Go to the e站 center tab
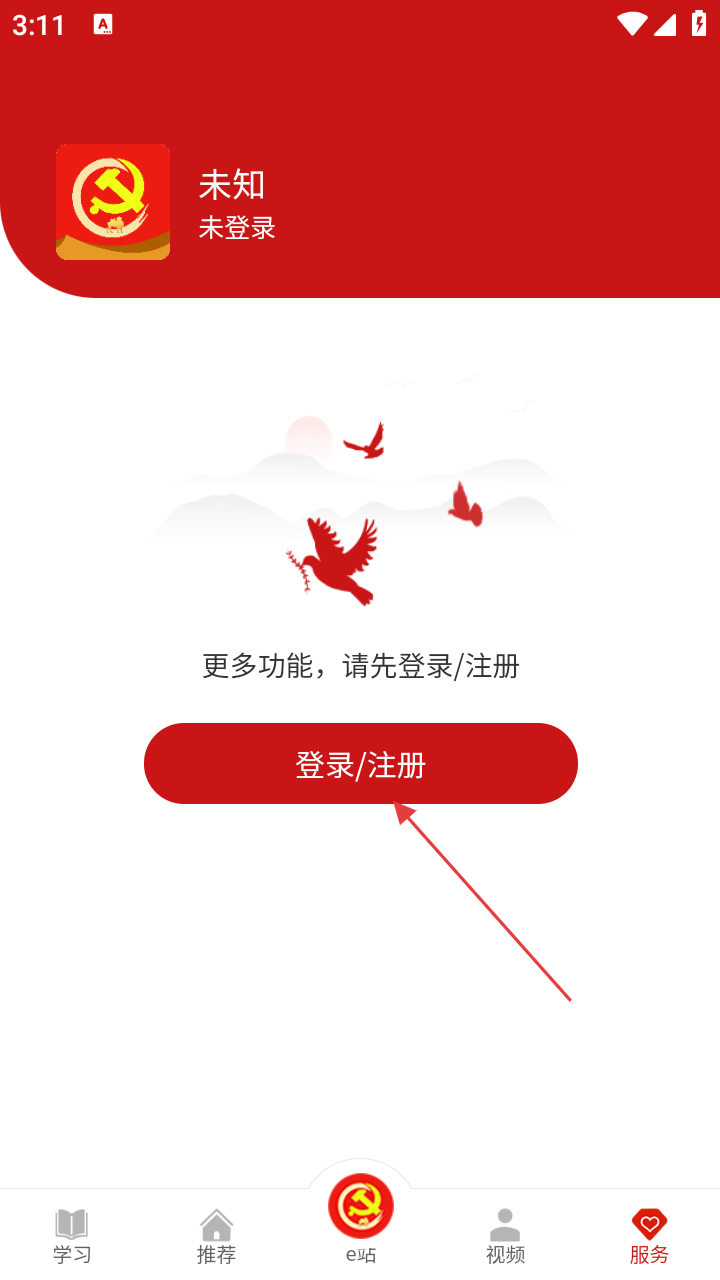 click(x=360, y=1215)
